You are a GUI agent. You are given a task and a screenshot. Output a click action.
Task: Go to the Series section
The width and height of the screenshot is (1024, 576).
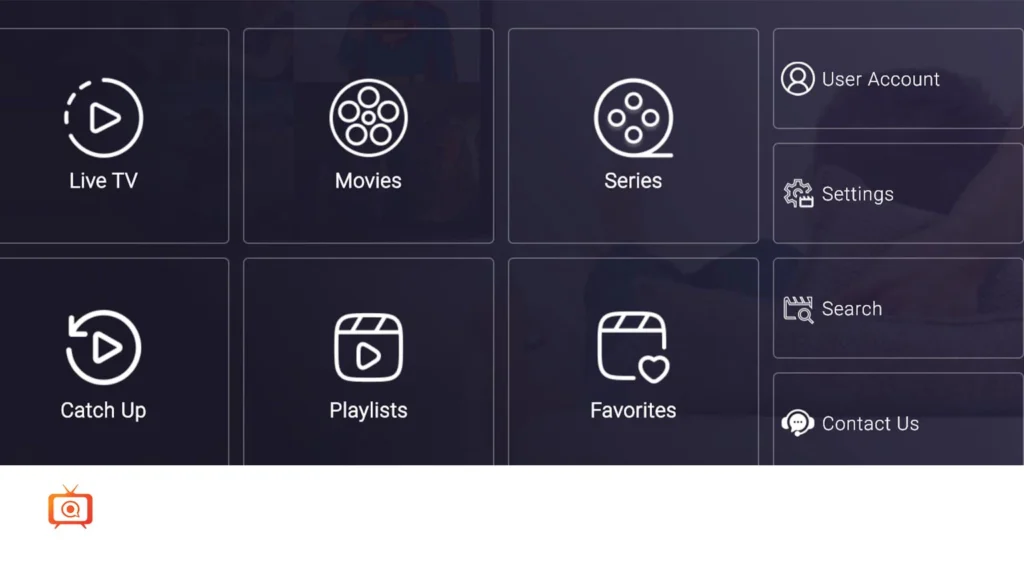point(633,136)
